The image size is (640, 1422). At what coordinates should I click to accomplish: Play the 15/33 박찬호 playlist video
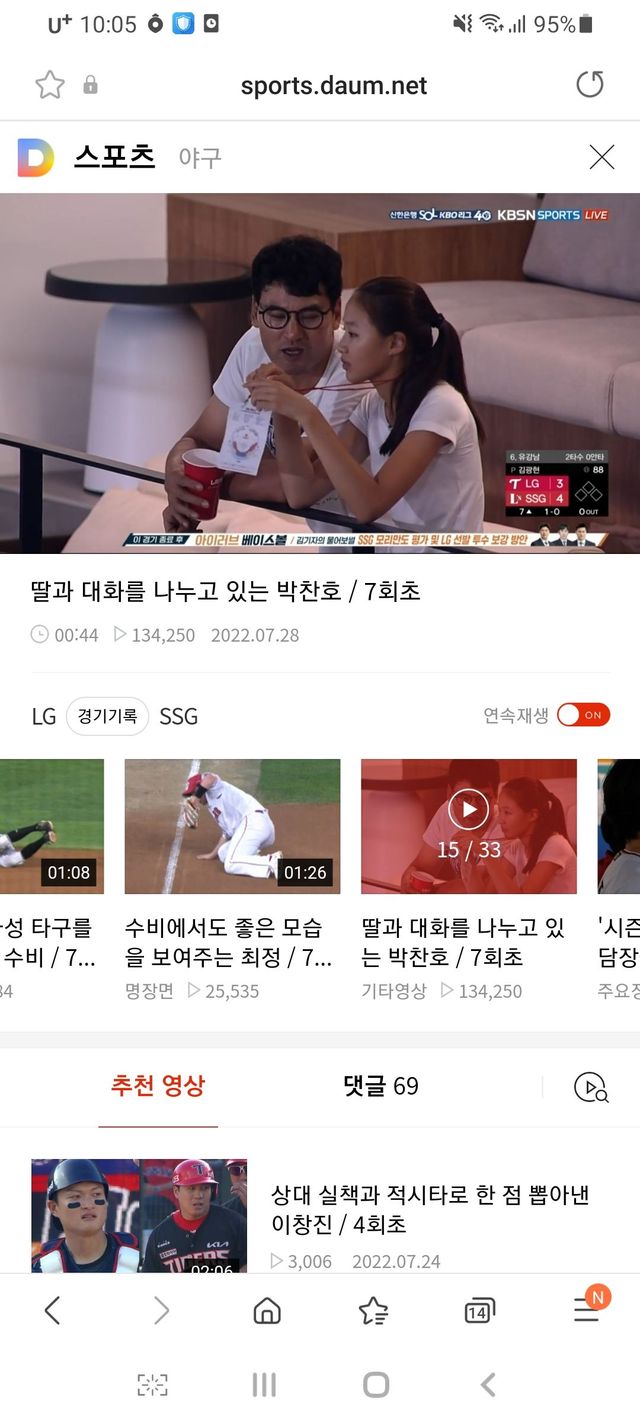pos(468,826)
